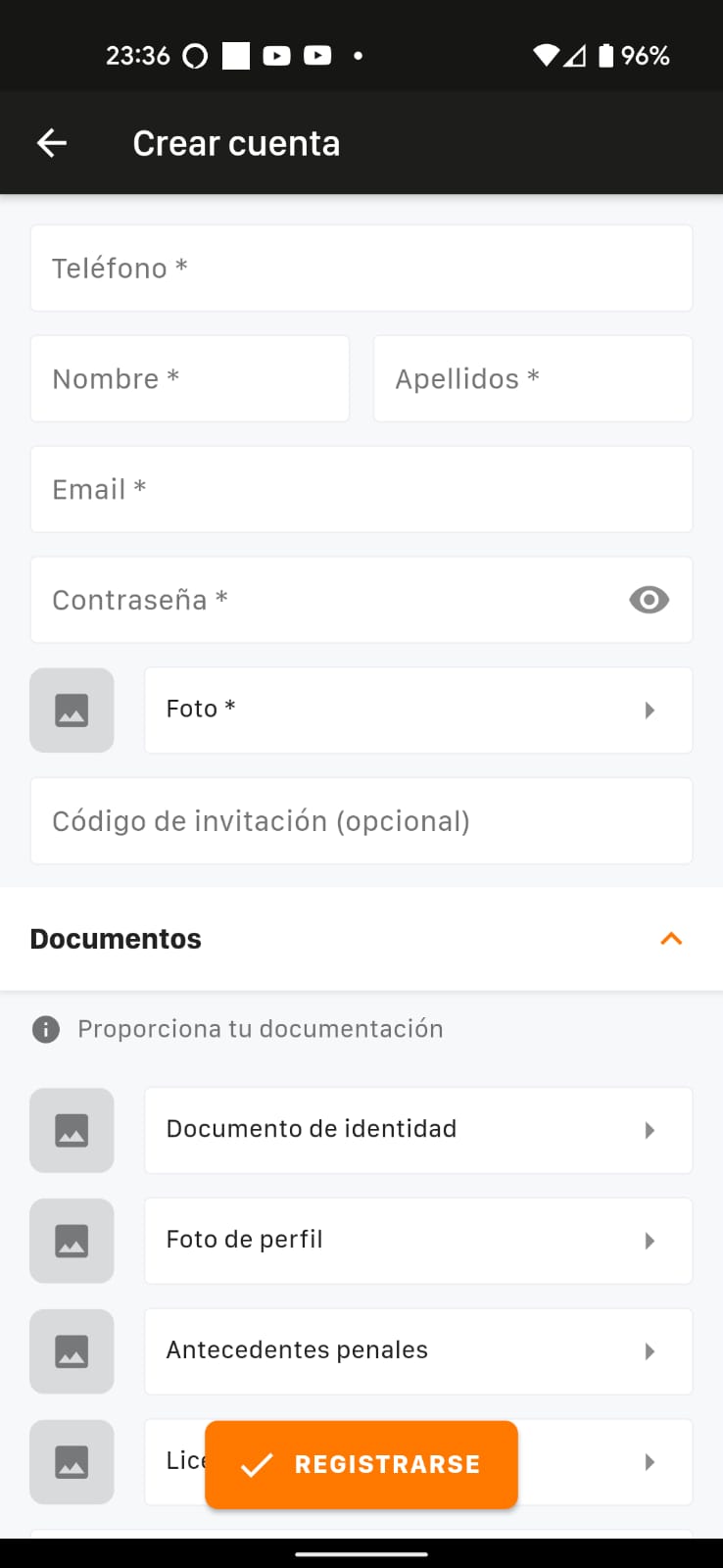The image size is (723, 1568).
Task: Open Documento de identidad upload
Action: [x=418, y=1130]
